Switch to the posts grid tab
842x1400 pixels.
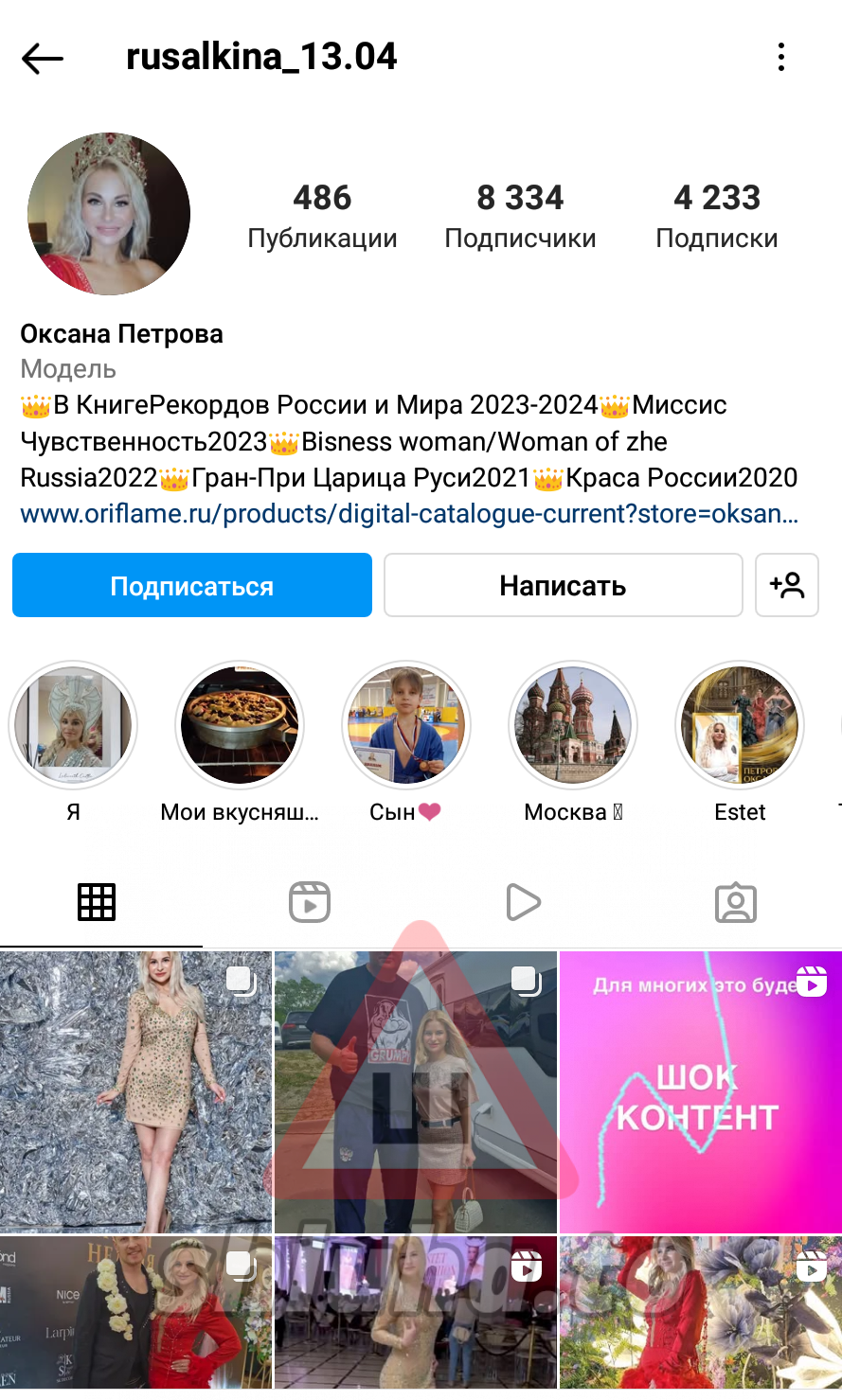click(x=97, y=902)
